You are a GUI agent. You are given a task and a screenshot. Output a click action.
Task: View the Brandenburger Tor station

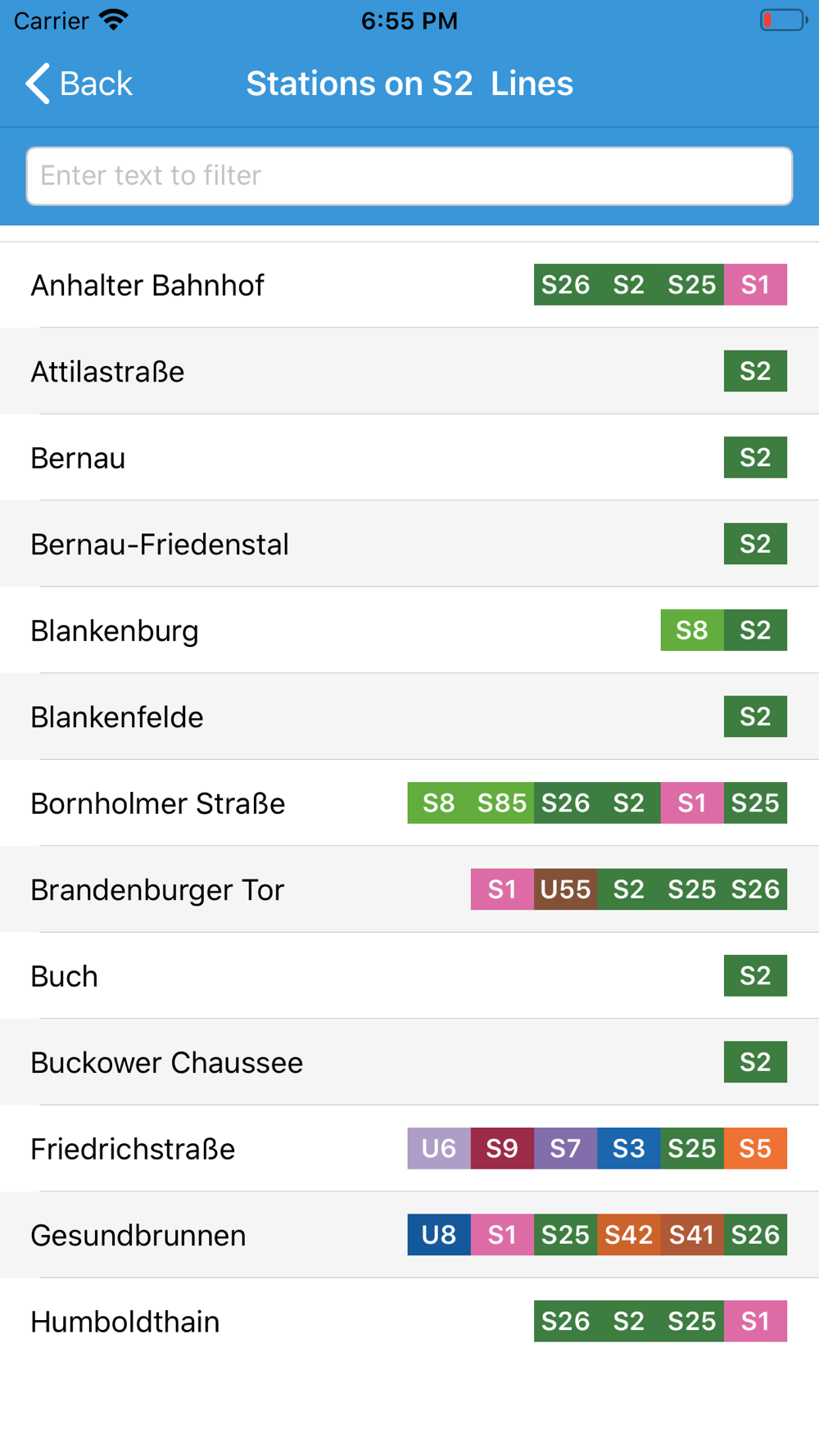(409, 890)
